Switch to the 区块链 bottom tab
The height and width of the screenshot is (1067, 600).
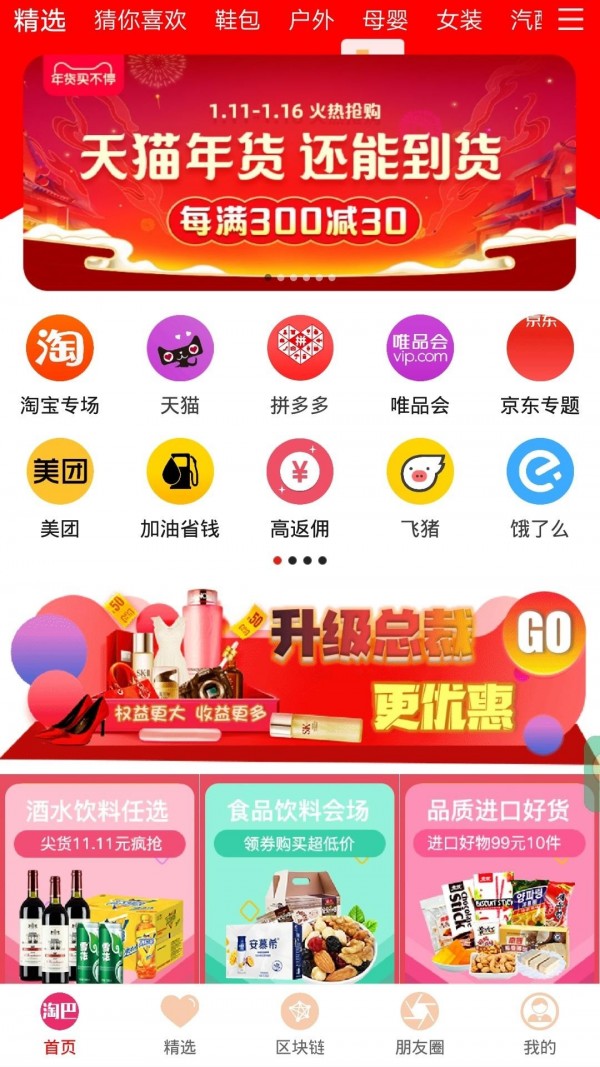tap(299, 1025)
